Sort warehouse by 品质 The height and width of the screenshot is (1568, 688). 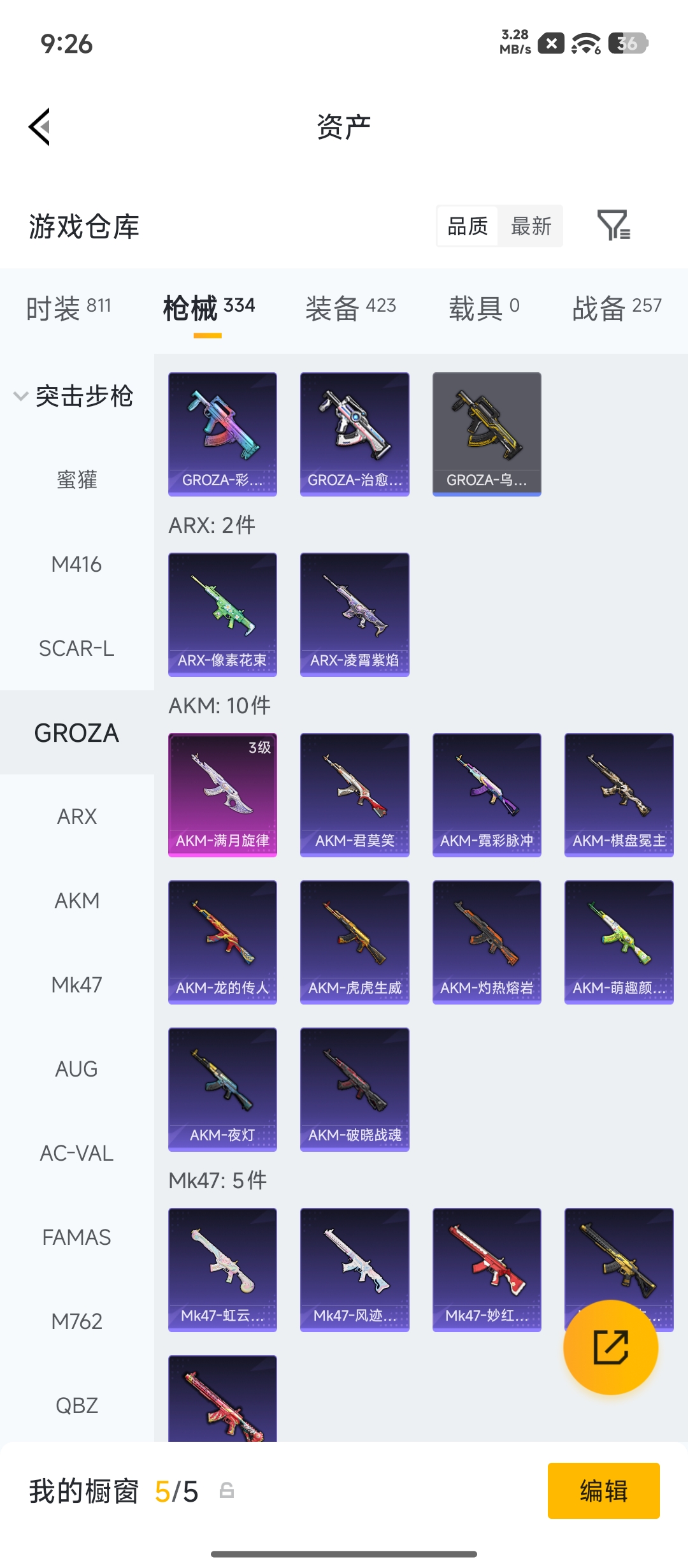click(x=468, y=226)
